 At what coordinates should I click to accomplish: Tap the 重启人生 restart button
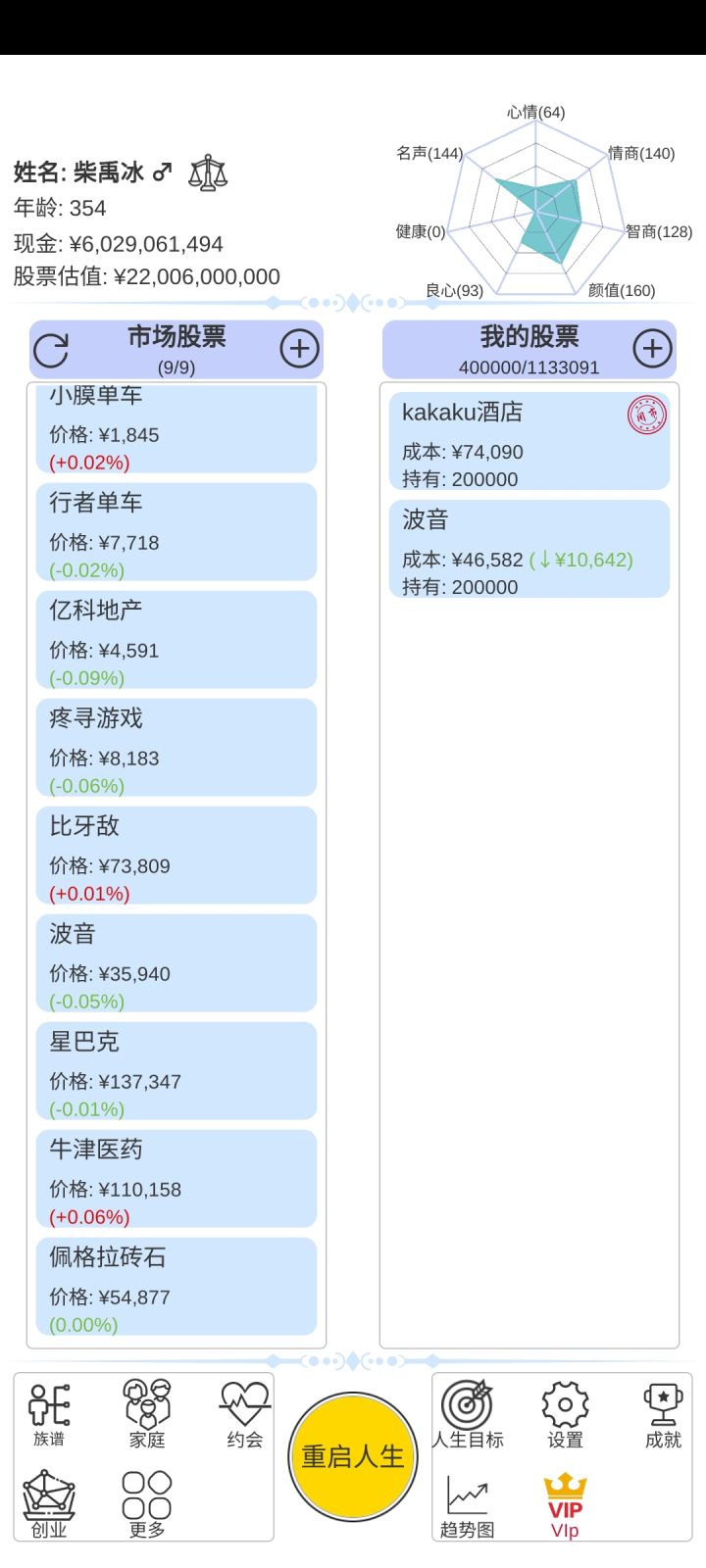(x=352, y=1456)
